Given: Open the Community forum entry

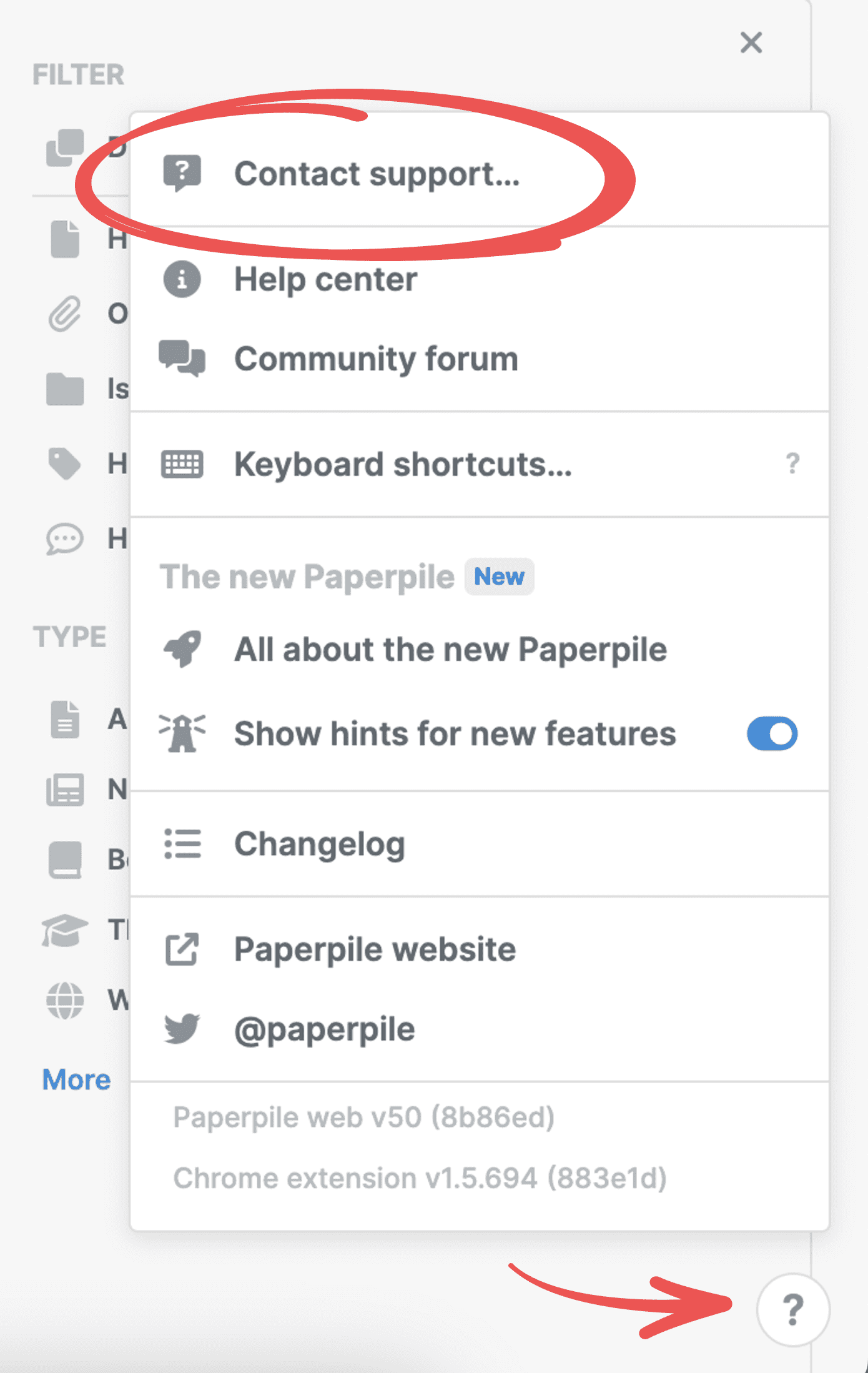Looking at the screenshot, I should 375,359.
